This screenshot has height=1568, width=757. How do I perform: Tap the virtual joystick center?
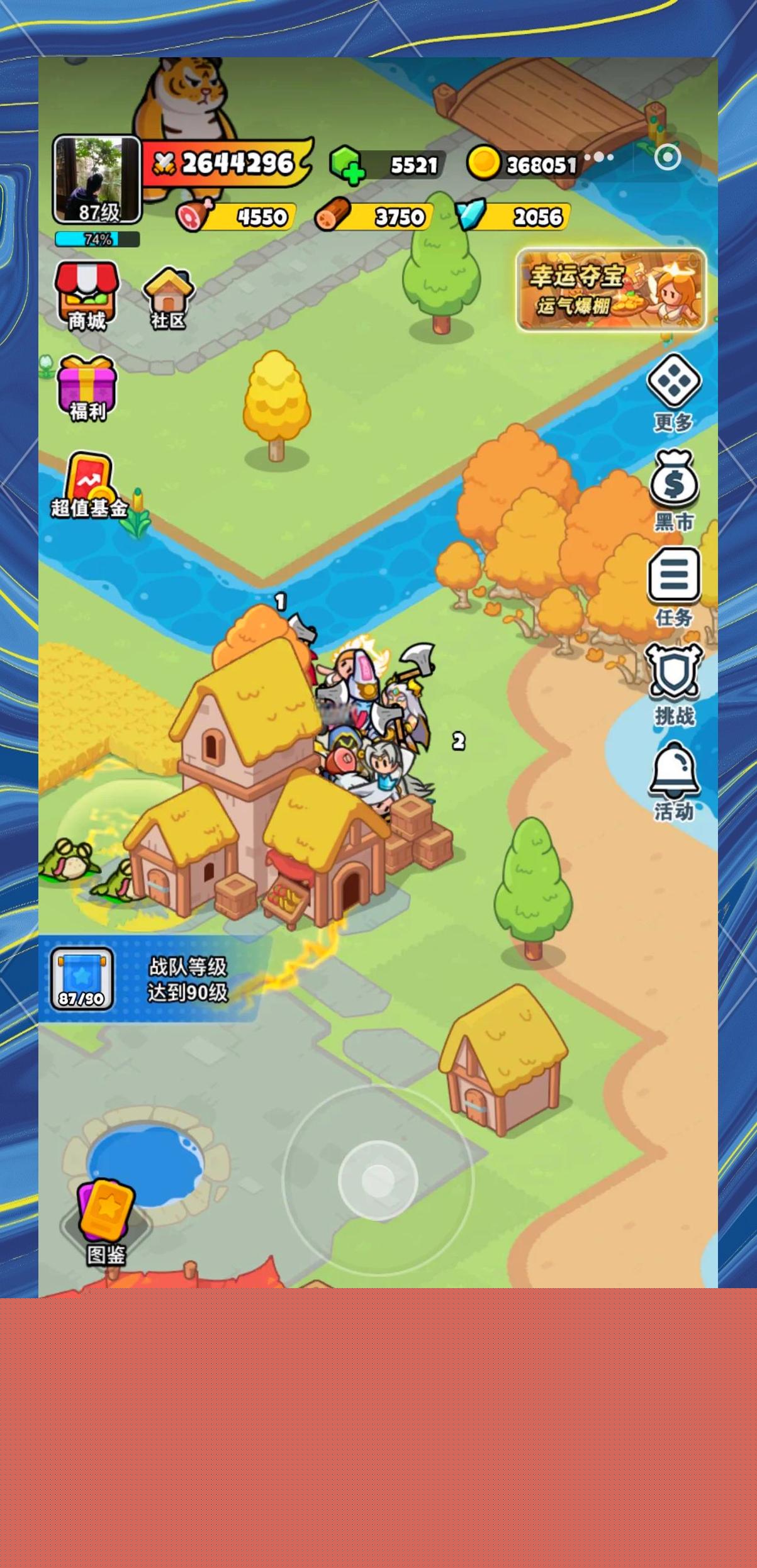(378, 1180)
